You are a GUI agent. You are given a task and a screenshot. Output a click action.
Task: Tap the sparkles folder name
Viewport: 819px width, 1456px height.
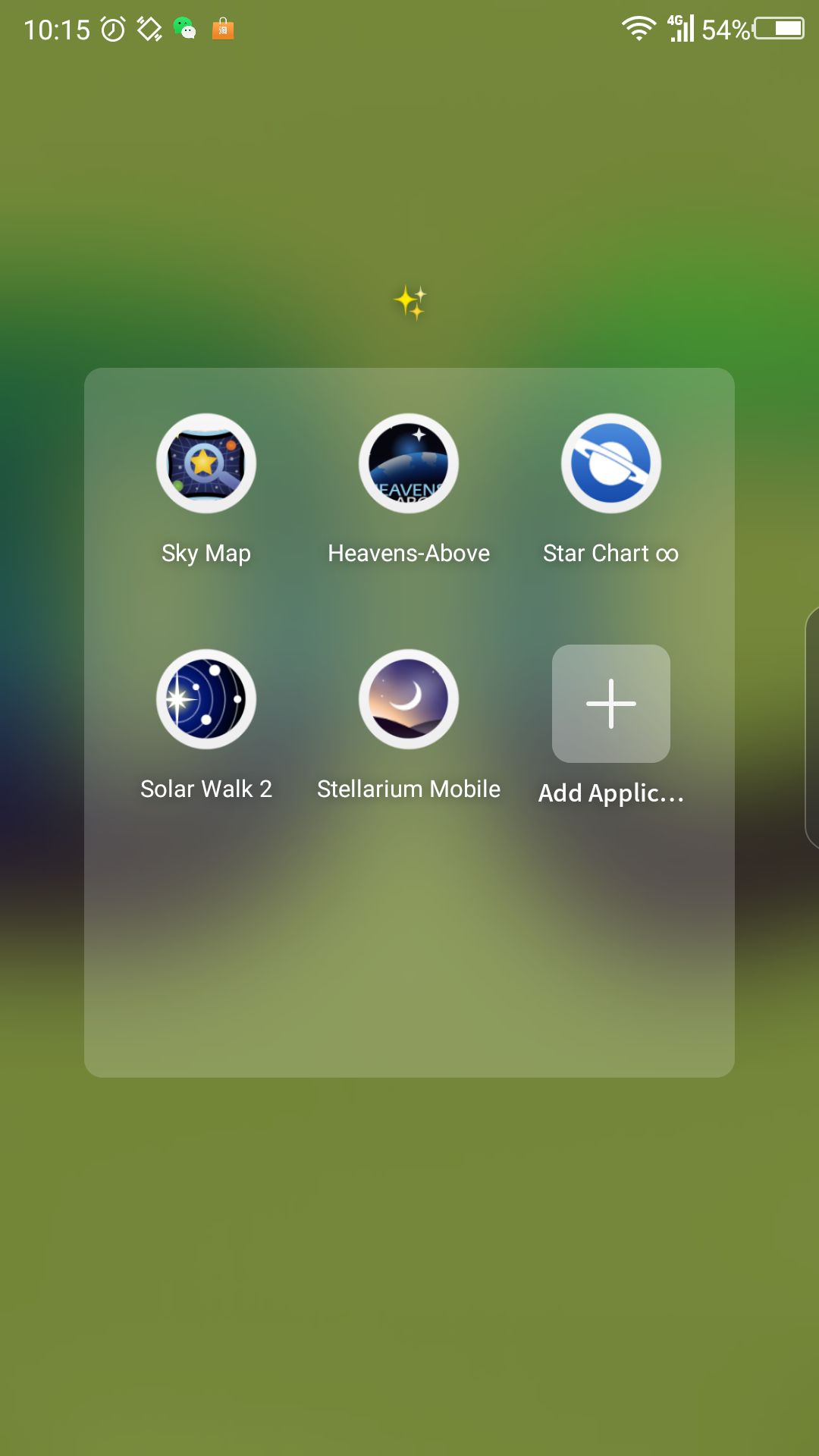(410, 303)
